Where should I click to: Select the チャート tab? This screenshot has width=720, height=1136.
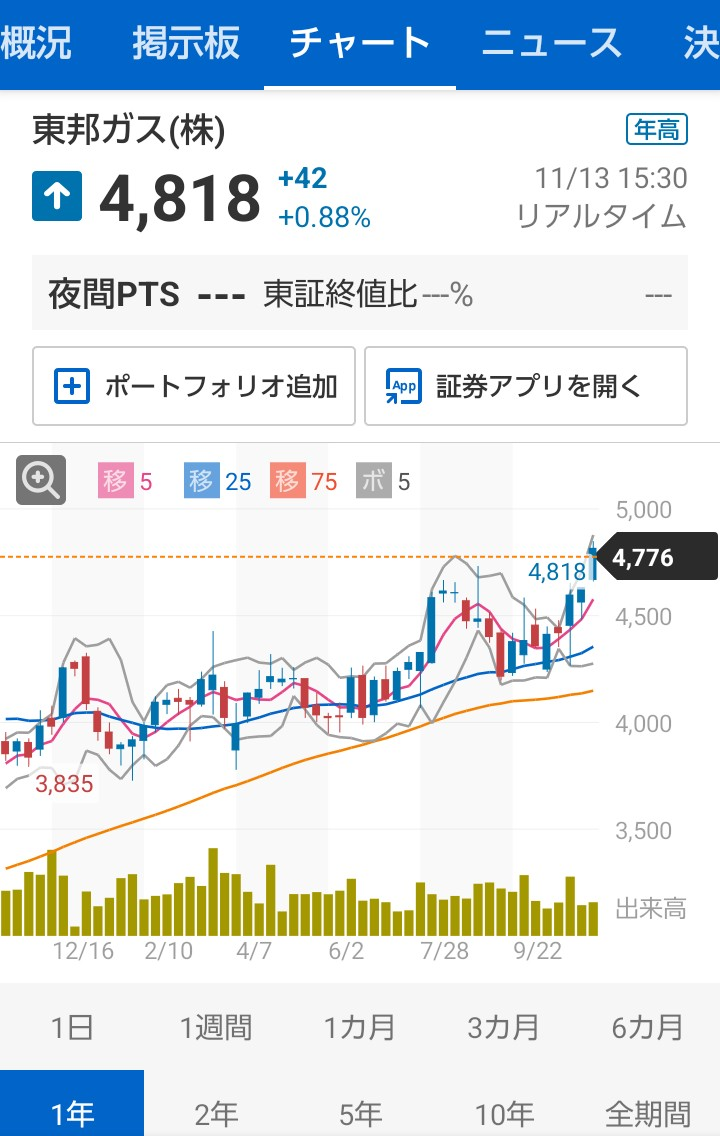click(x=360, y=43)
